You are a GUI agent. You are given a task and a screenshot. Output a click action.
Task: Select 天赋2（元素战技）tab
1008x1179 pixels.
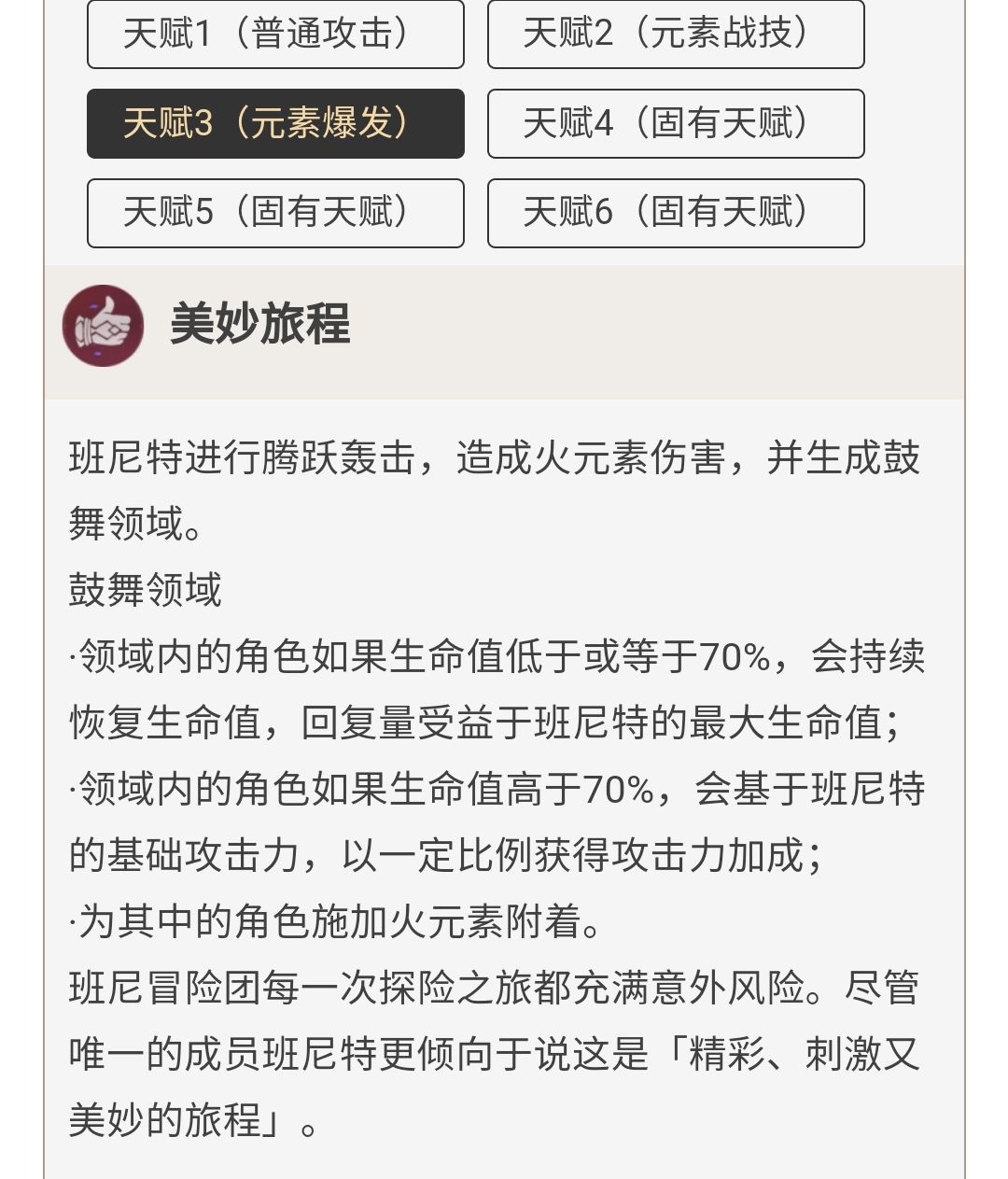[676, 35]
